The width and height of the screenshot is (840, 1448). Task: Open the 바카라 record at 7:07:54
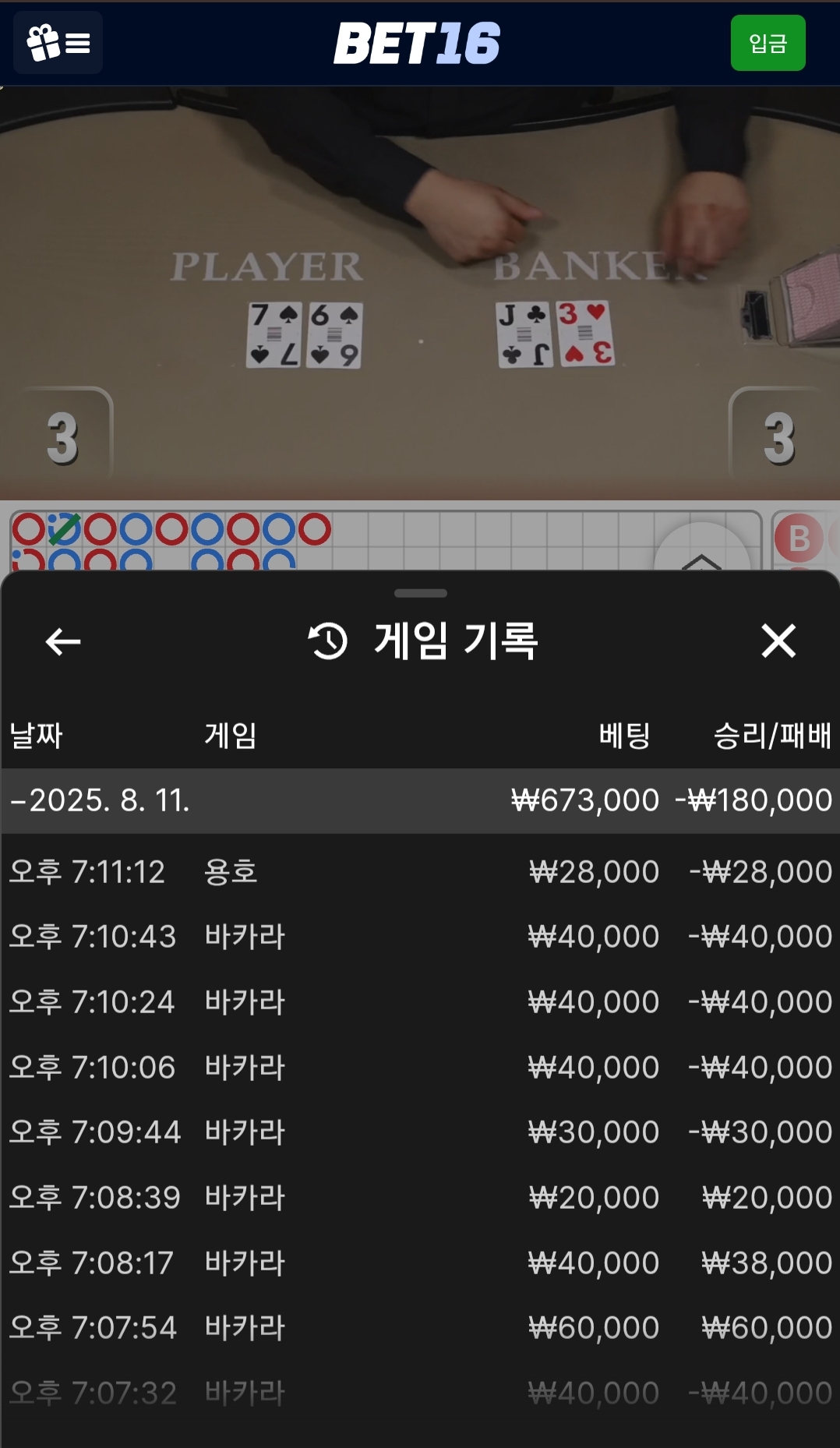(x=420, y=1327)
